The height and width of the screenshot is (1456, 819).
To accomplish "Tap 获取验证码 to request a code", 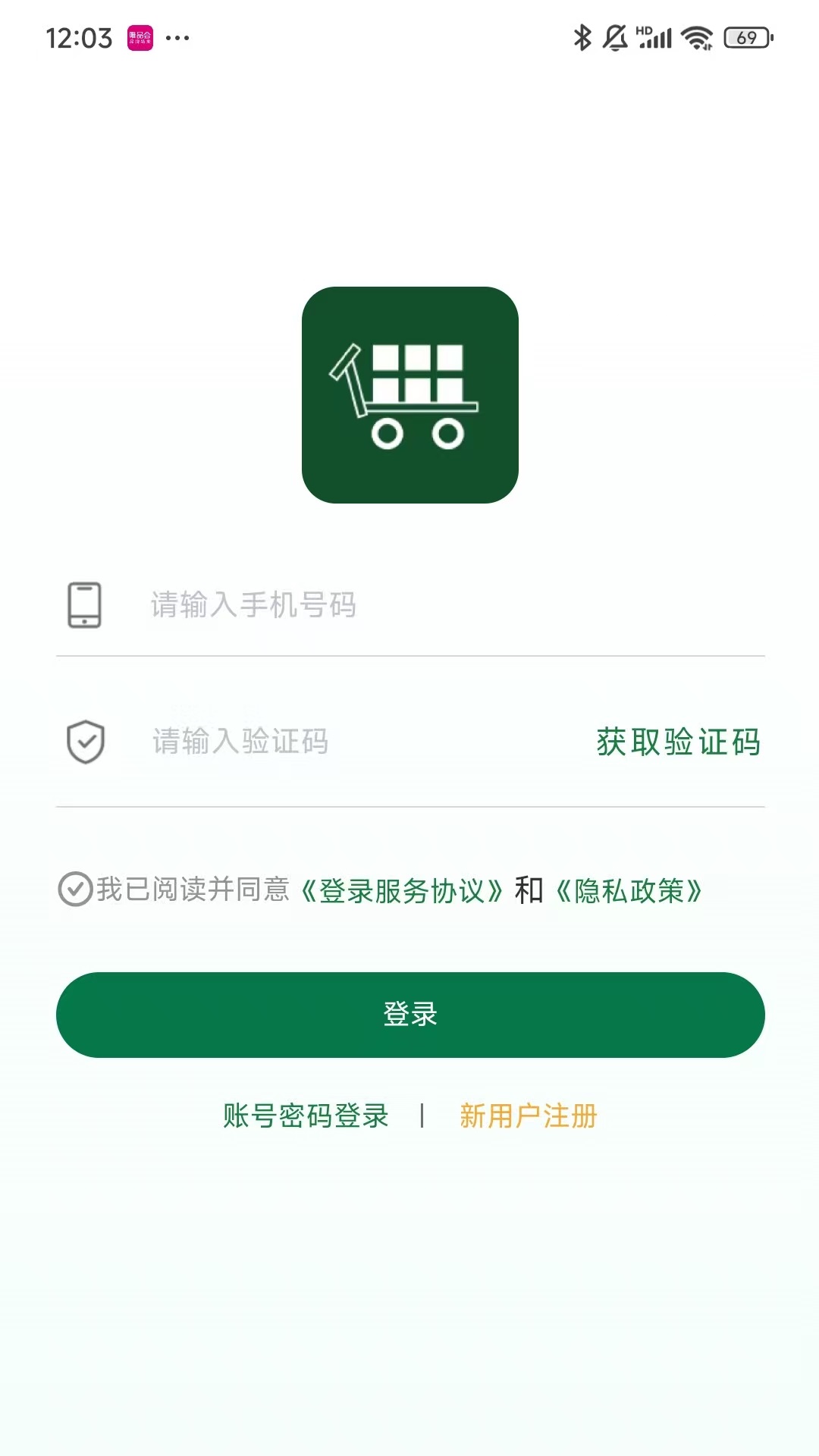I will click(679, 743).
